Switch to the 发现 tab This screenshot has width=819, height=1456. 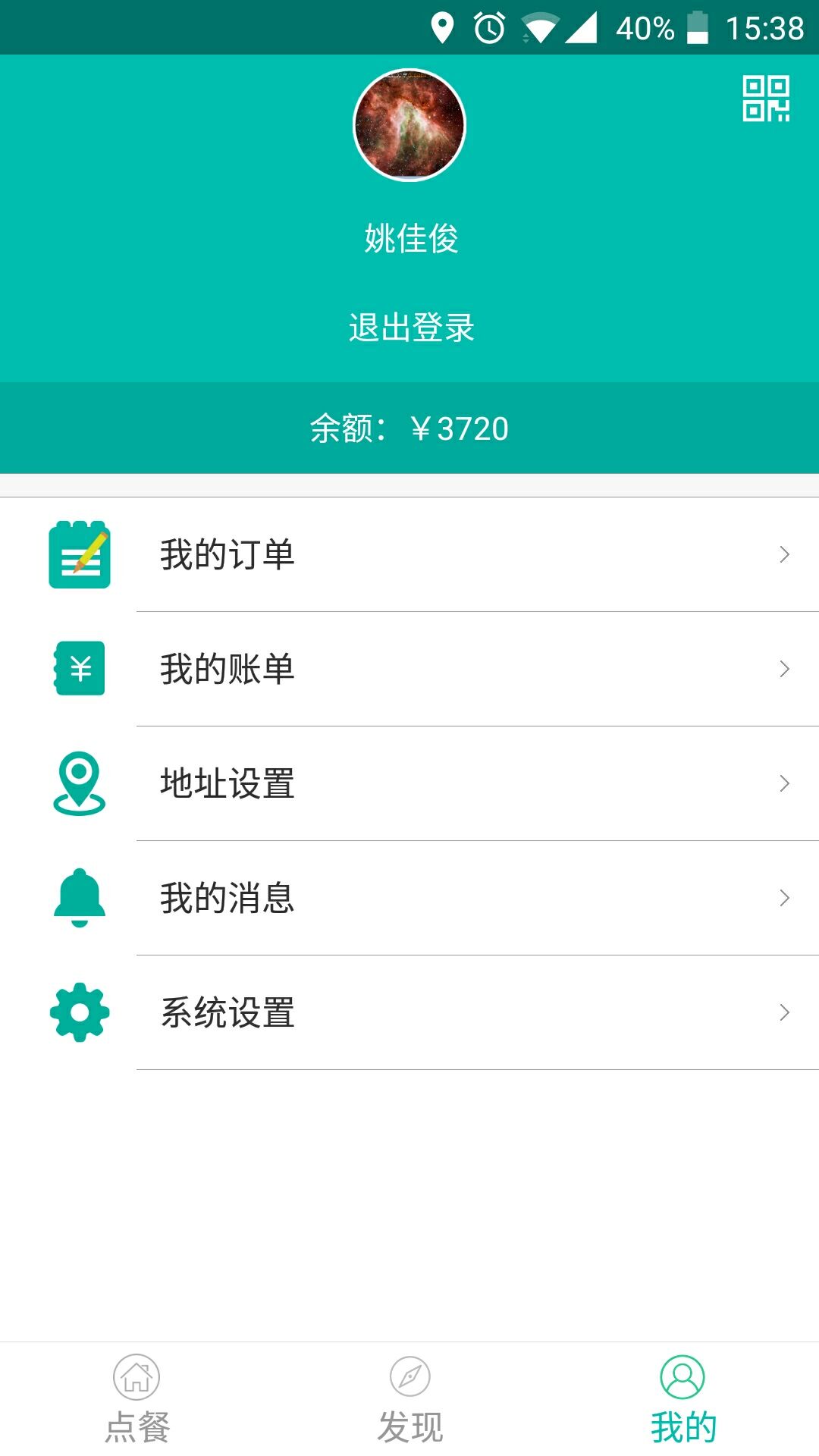tap(409, 1399)
